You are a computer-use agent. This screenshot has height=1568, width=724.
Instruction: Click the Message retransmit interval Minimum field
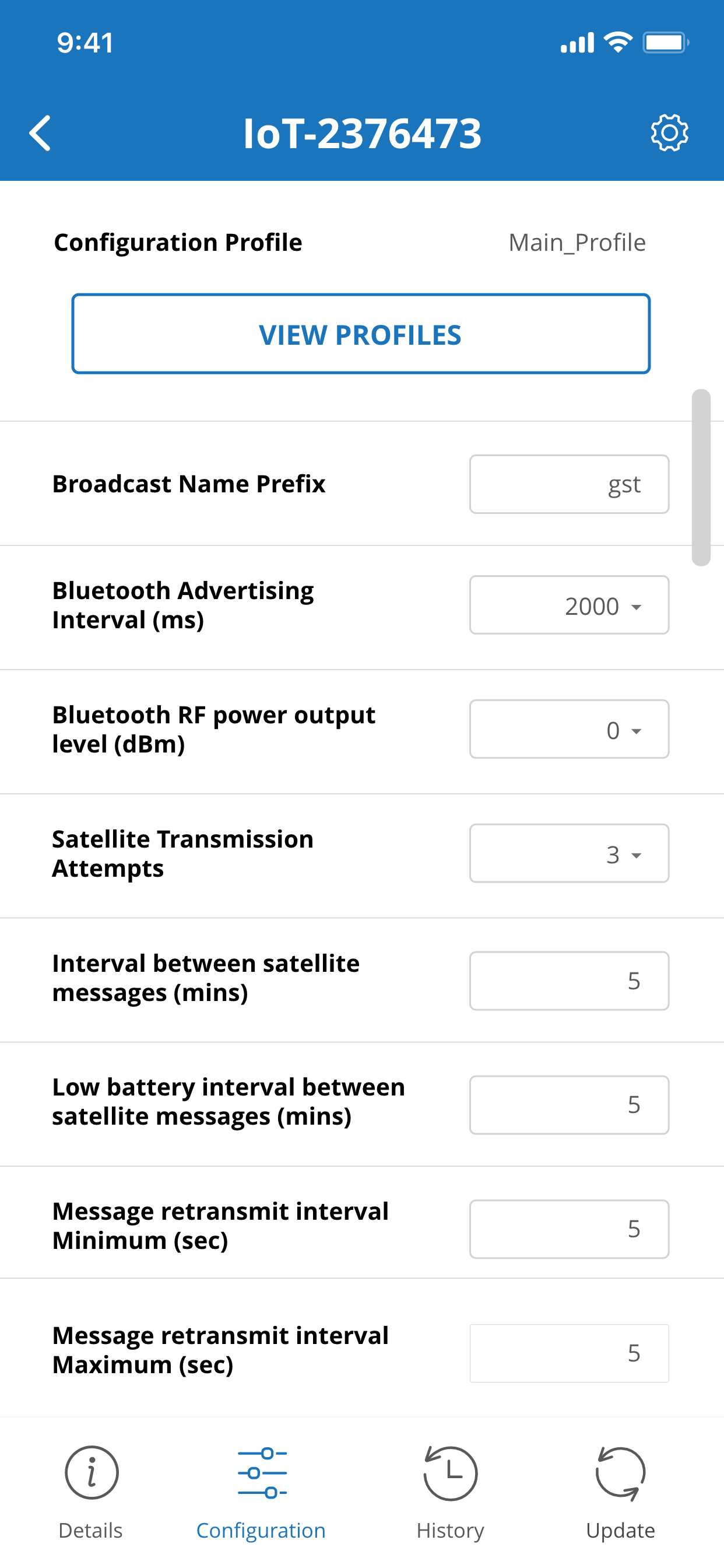pos(568,1229)
